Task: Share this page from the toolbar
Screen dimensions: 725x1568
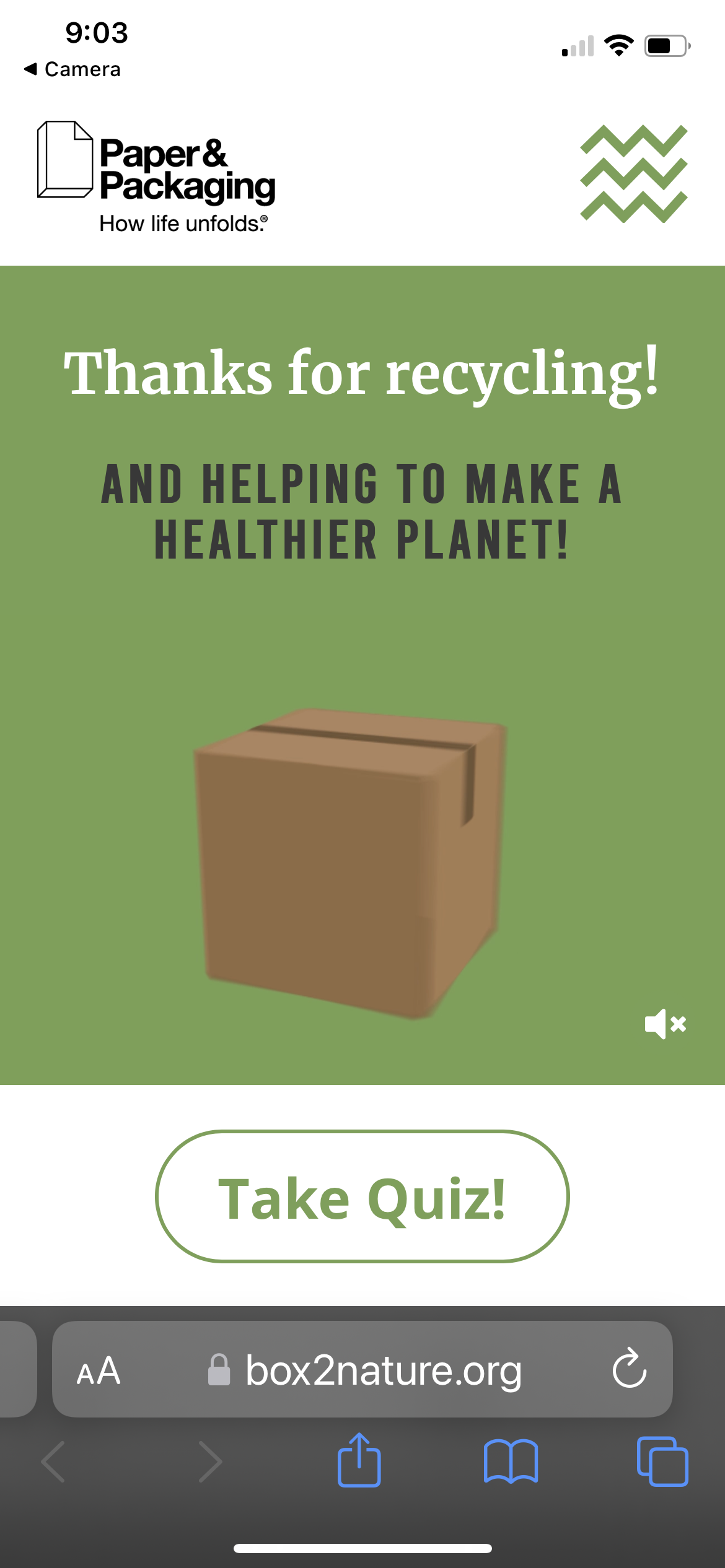Action: (x=359, y=1460)
